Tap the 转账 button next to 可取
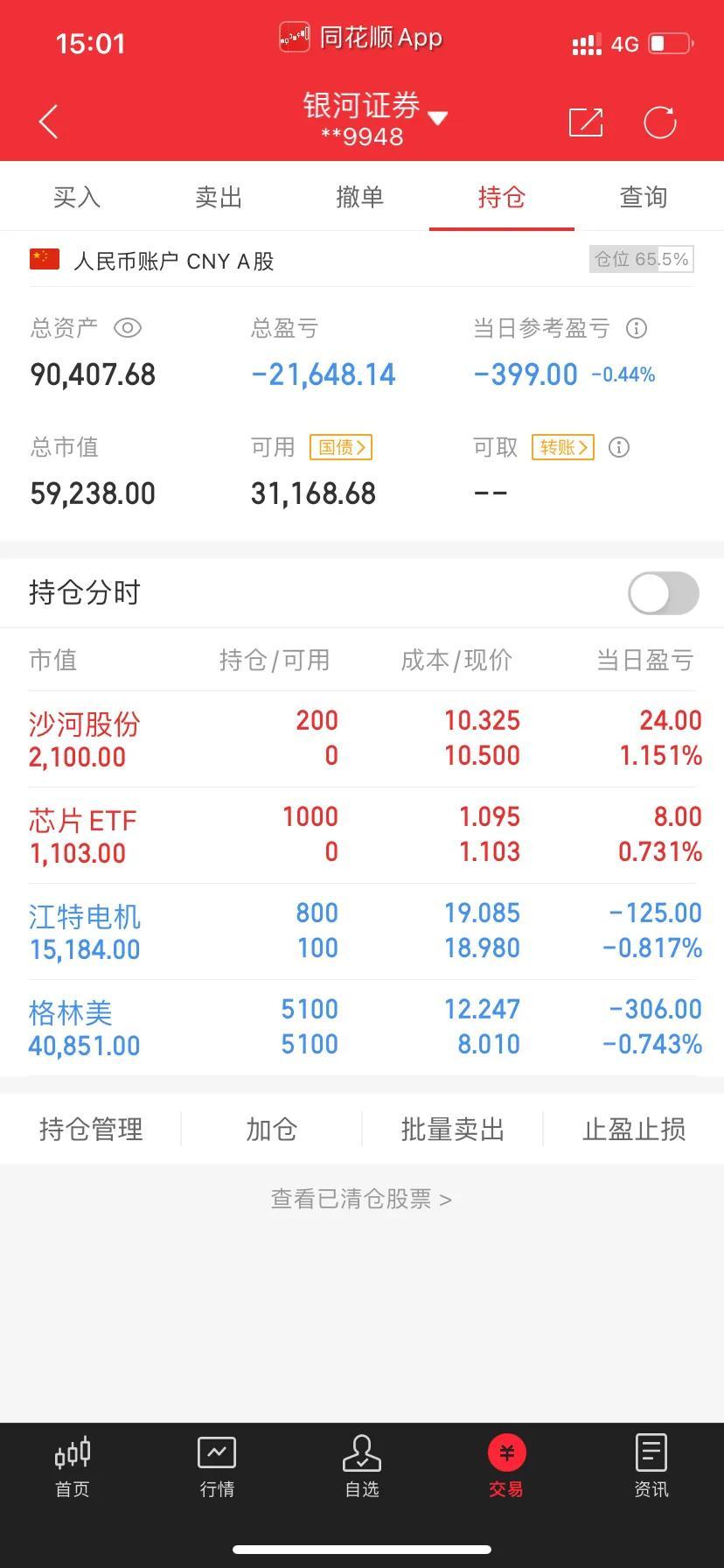 (562, 447)
